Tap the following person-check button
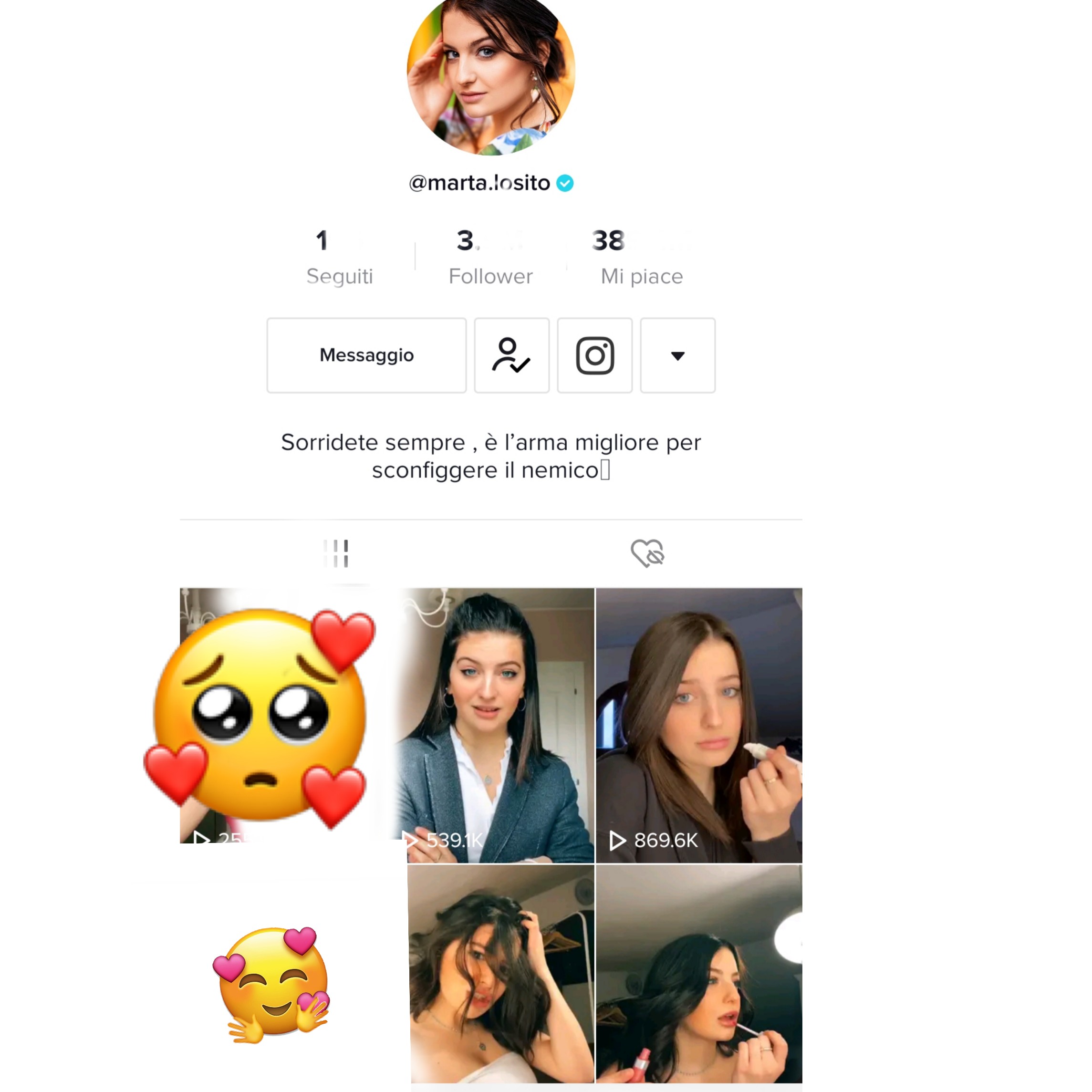 511,355
